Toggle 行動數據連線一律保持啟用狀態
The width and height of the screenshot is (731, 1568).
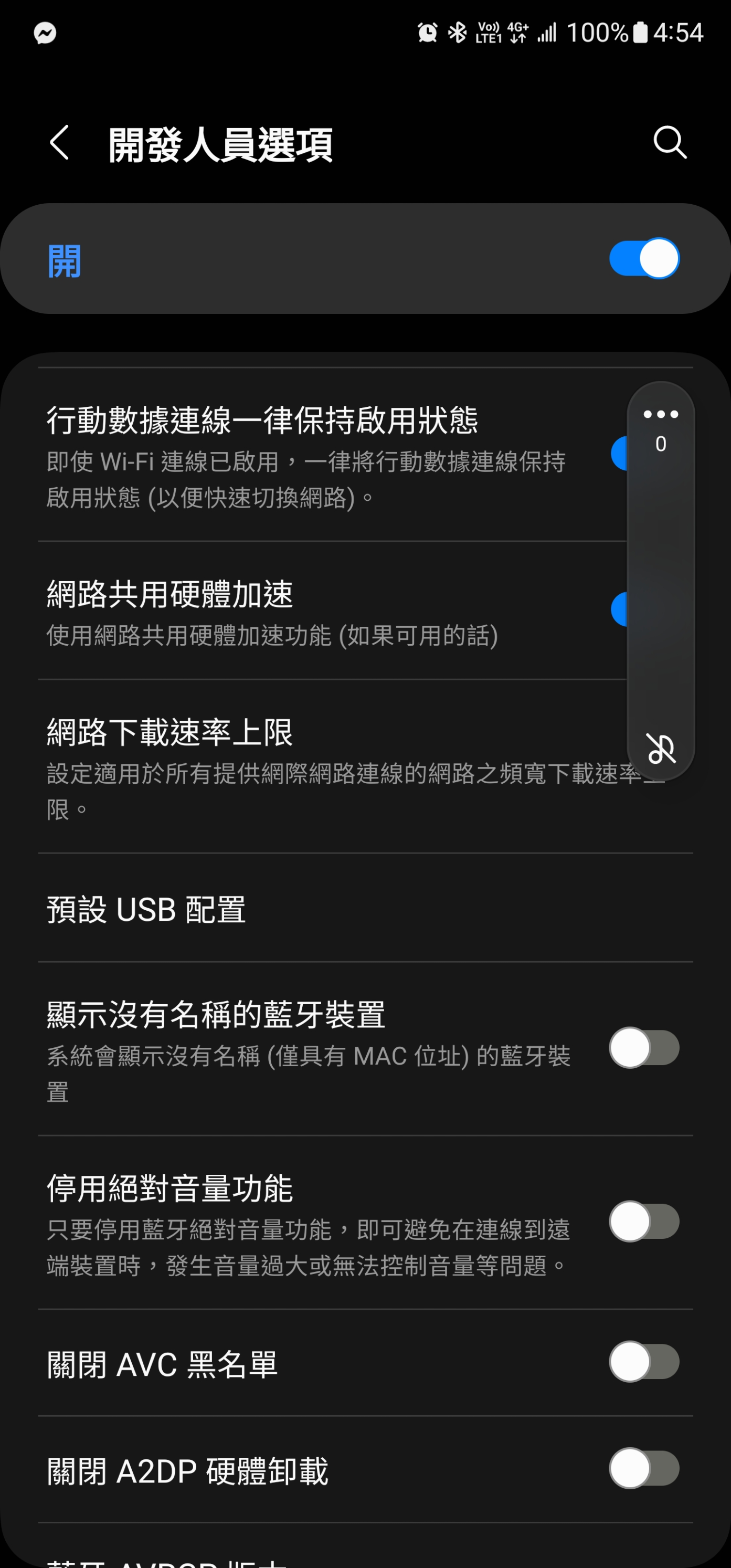(619, 454)
